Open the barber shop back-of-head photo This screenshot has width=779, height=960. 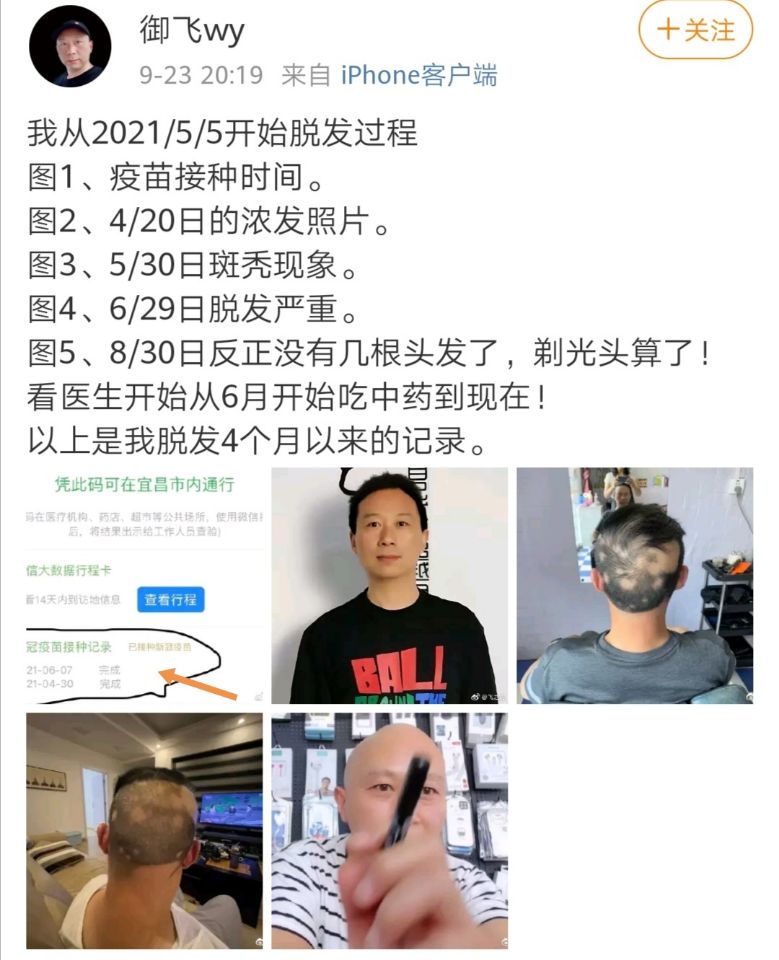click(634, 585)
